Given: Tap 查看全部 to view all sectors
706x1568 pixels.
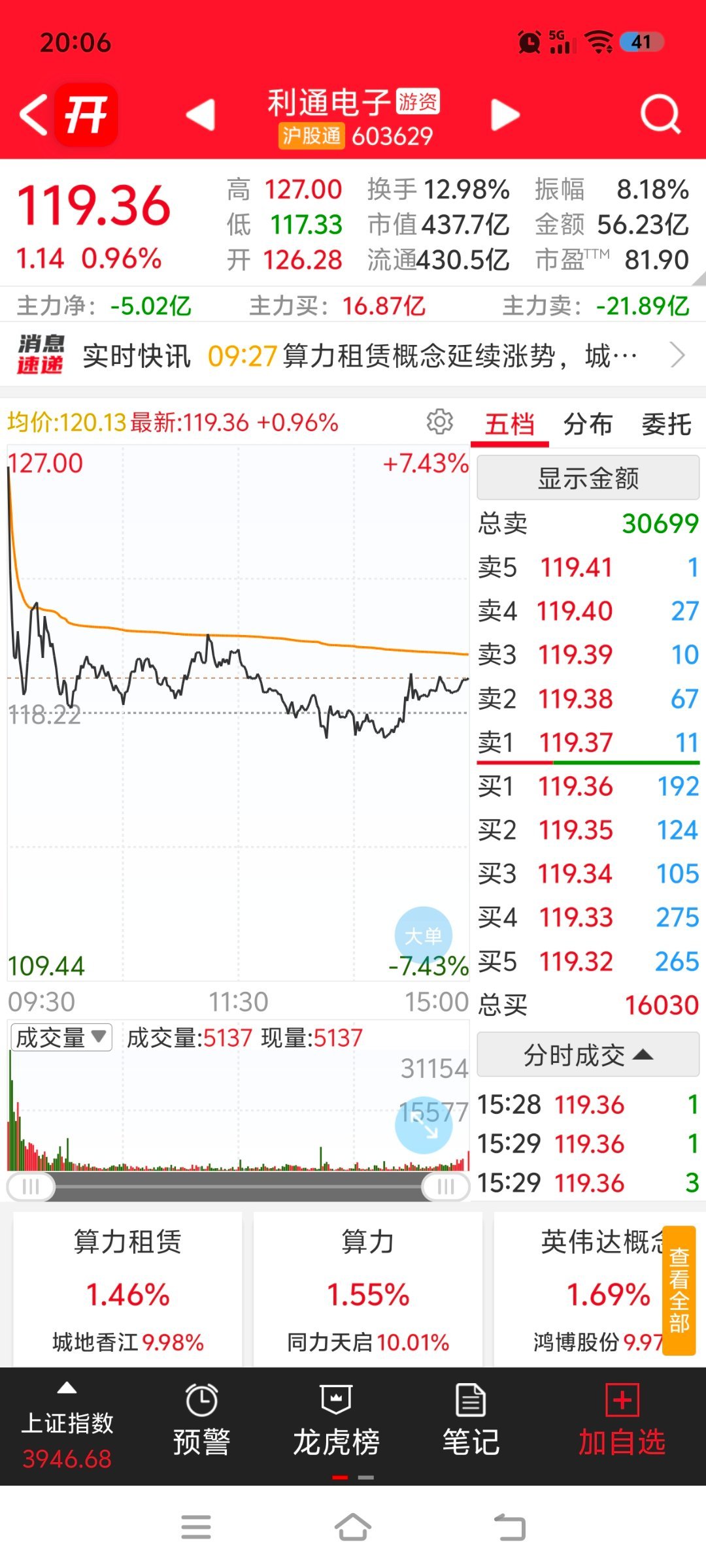Looking at the screenshot, I should (679, 1290).
